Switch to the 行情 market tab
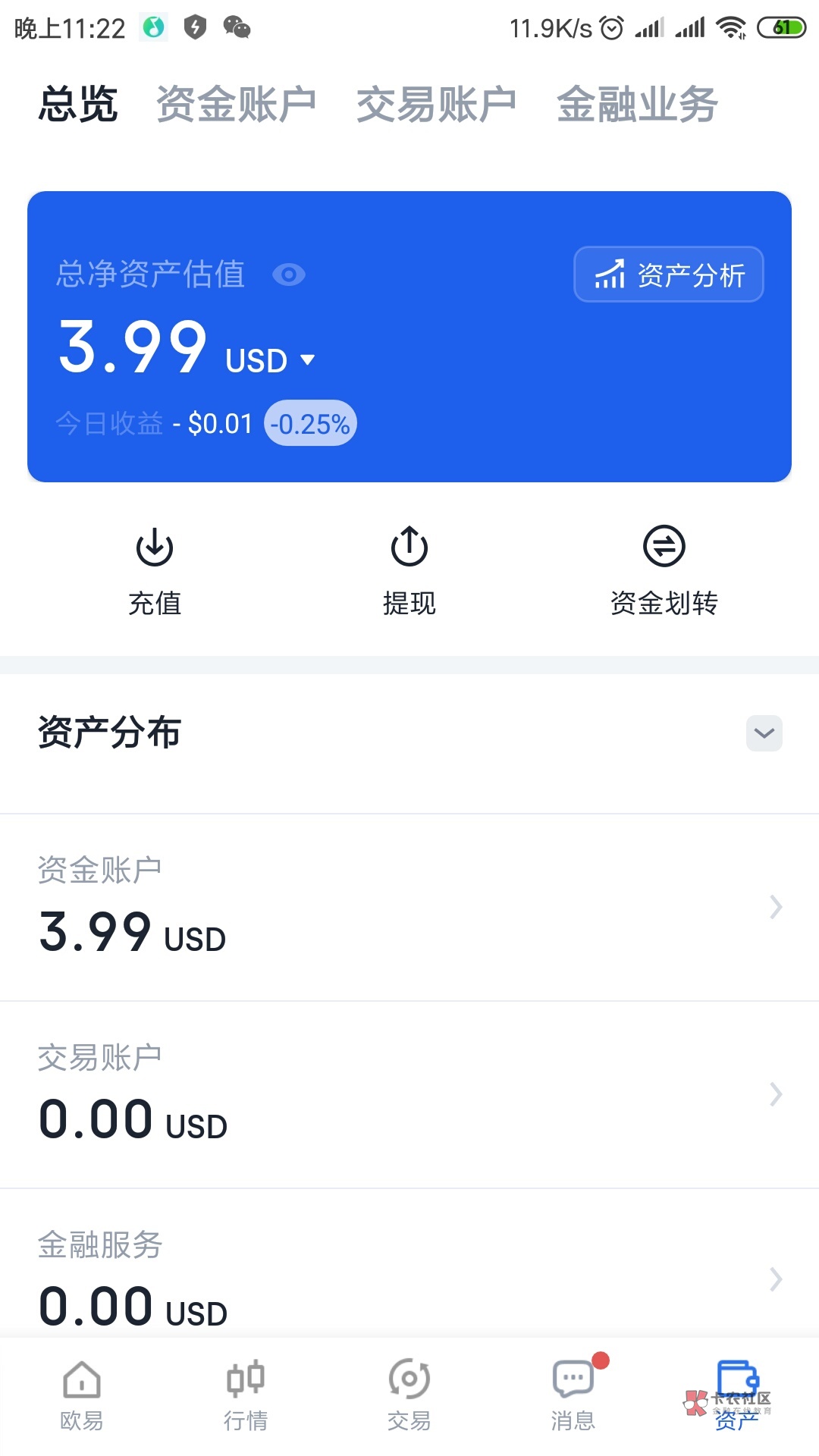The image size is (819, 1456). click(246, 1395)
